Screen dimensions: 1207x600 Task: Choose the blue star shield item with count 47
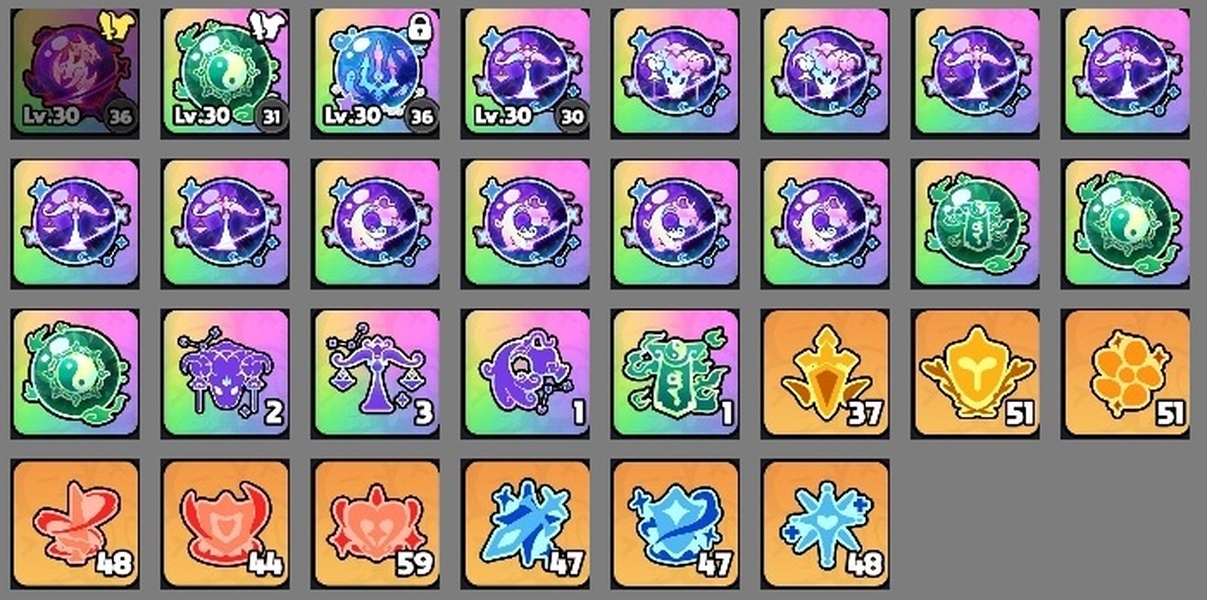676,523
